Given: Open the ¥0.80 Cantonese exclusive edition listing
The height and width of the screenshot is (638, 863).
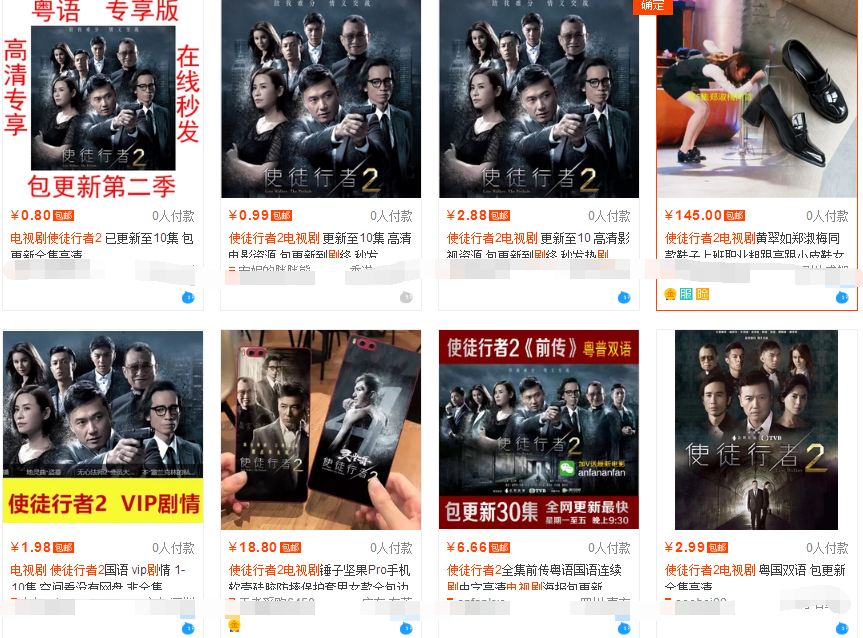Looking at the screenshot, I should click(103, 98).
